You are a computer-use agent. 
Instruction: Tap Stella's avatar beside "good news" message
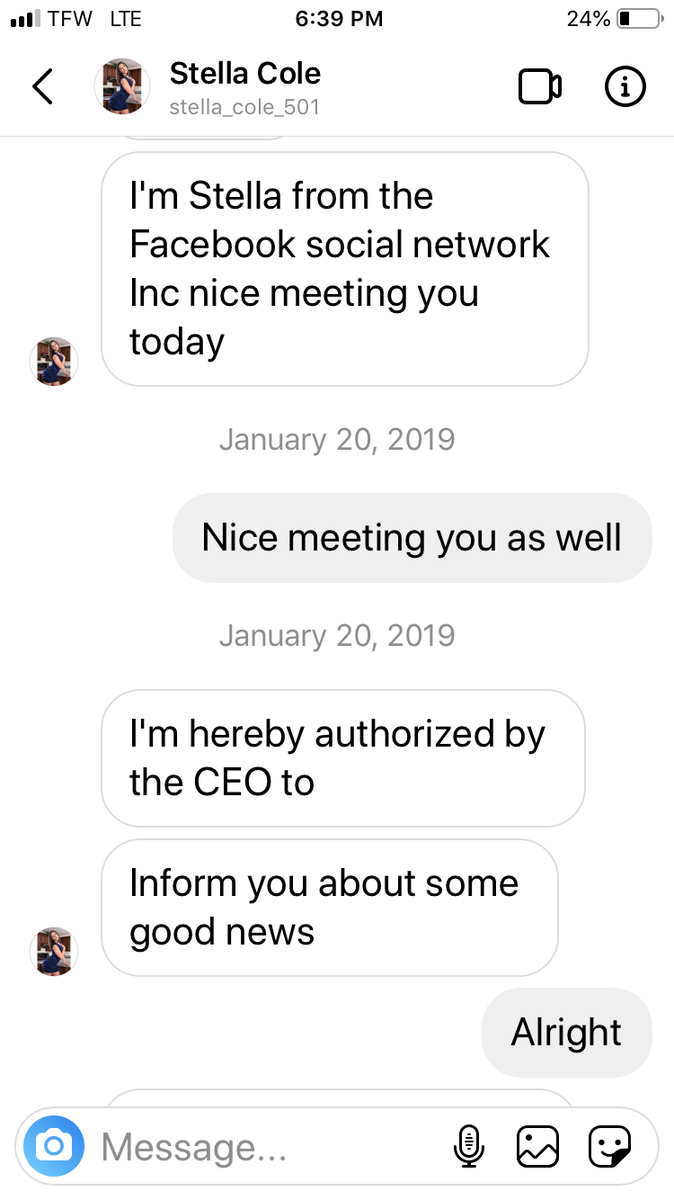54,951
